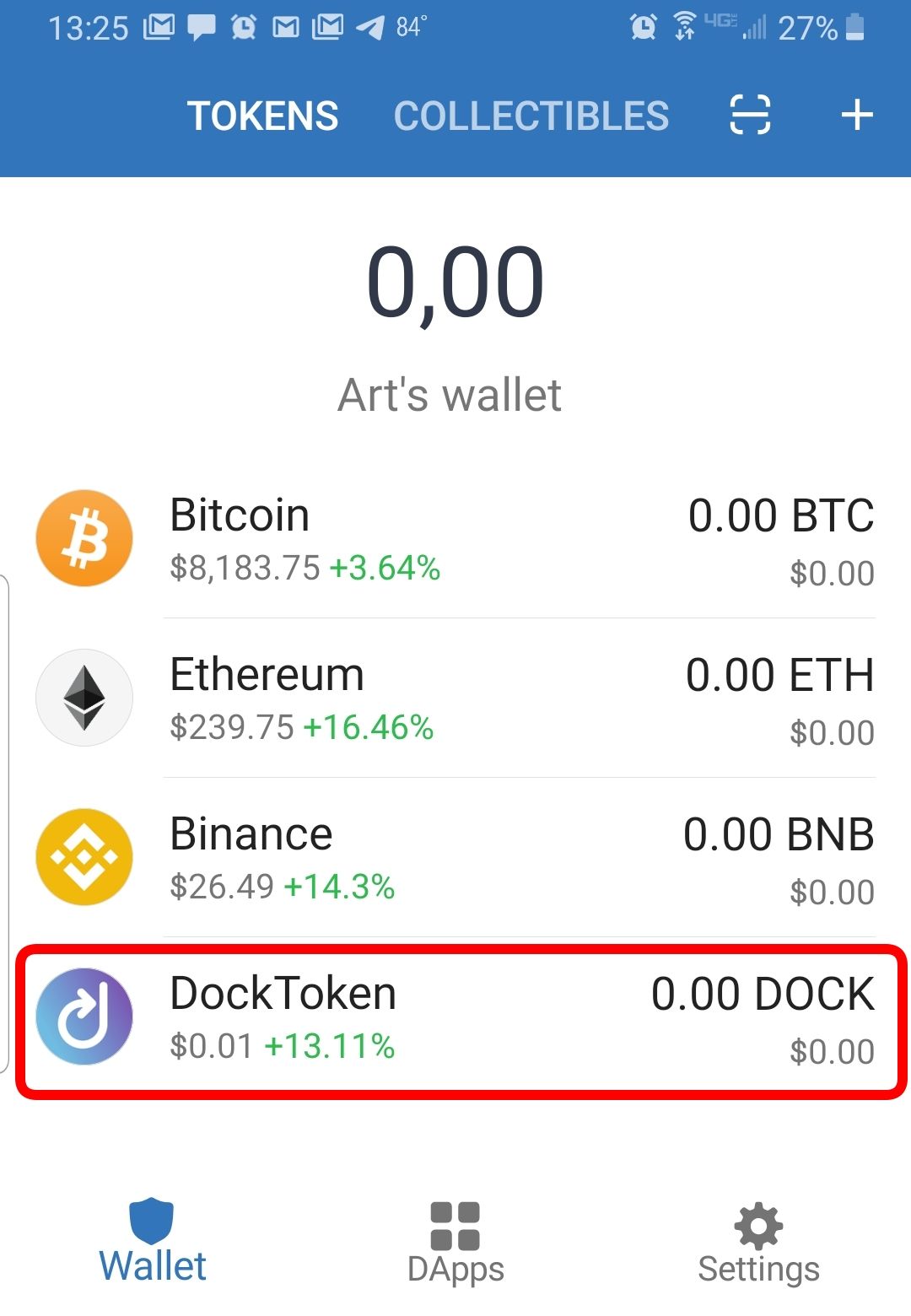Open the Settings tab
Screen dimensions: 911x1316
coord(758,1243)
